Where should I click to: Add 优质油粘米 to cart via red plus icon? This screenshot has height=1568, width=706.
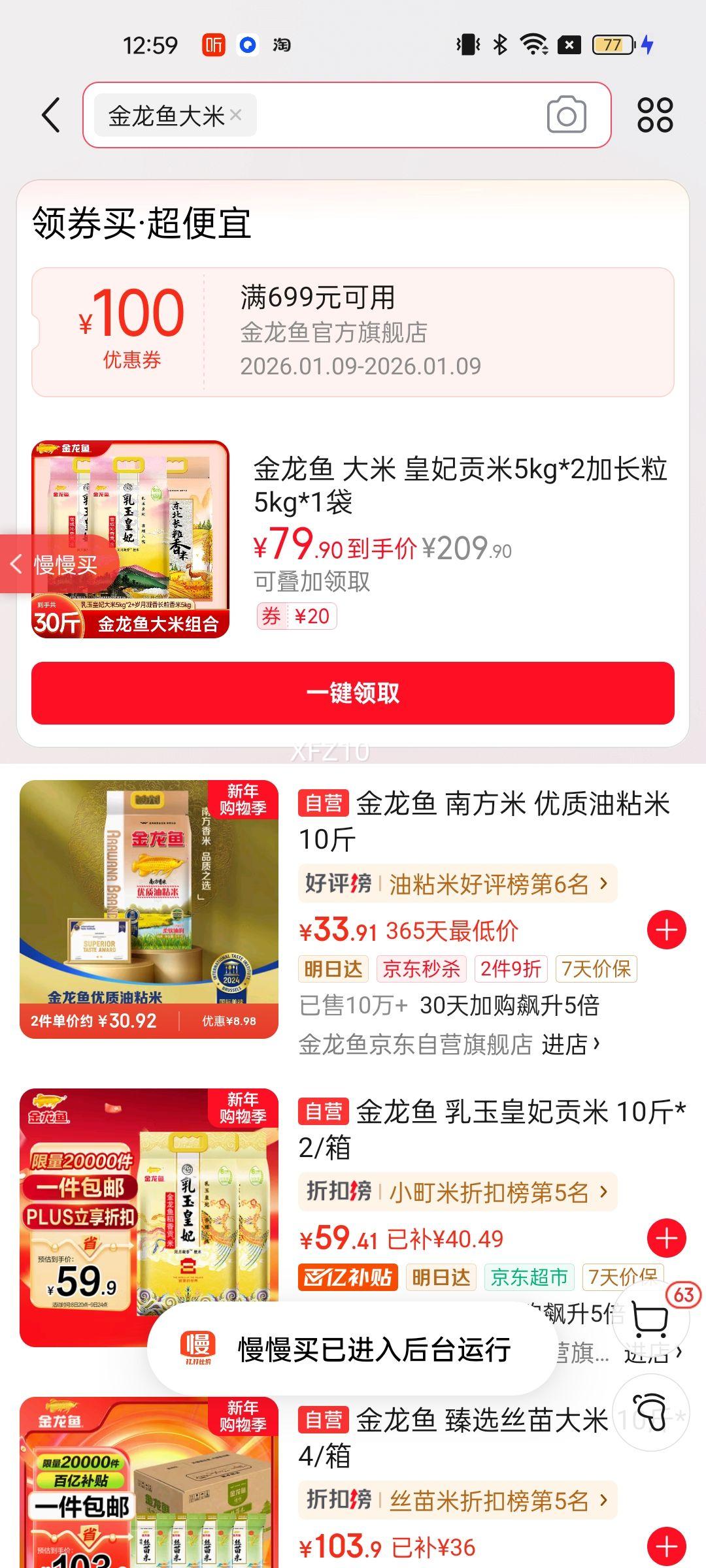(x=668, y=928)
